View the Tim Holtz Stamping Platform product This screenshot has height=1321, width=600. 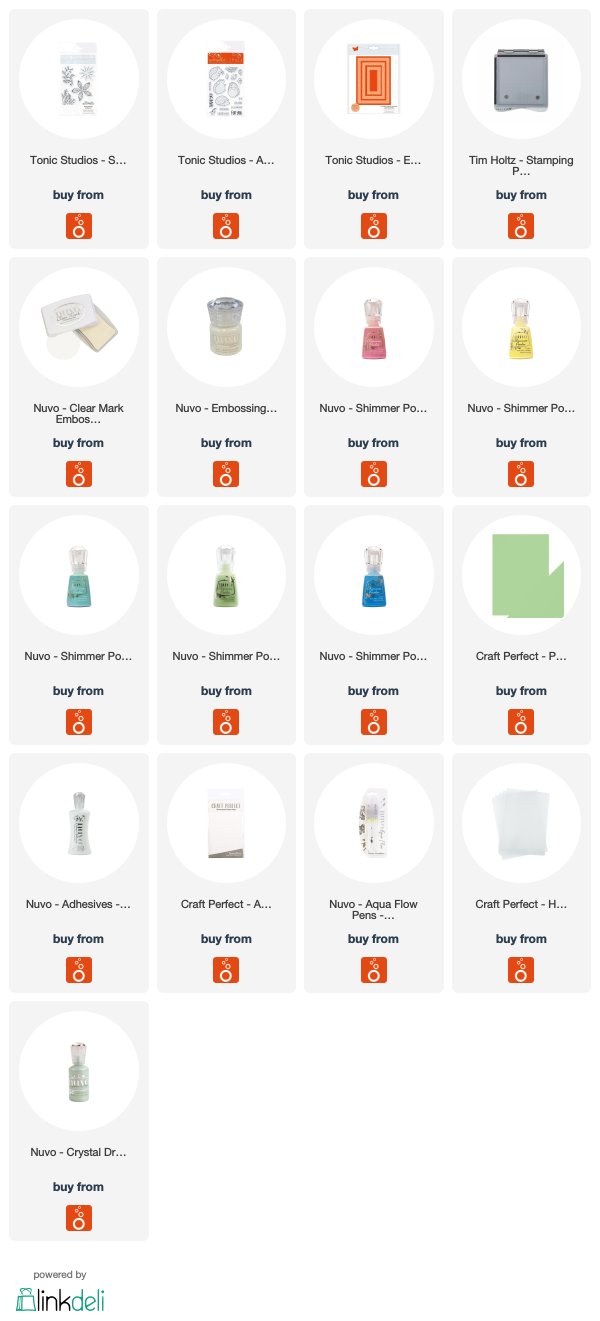[521, 129]
